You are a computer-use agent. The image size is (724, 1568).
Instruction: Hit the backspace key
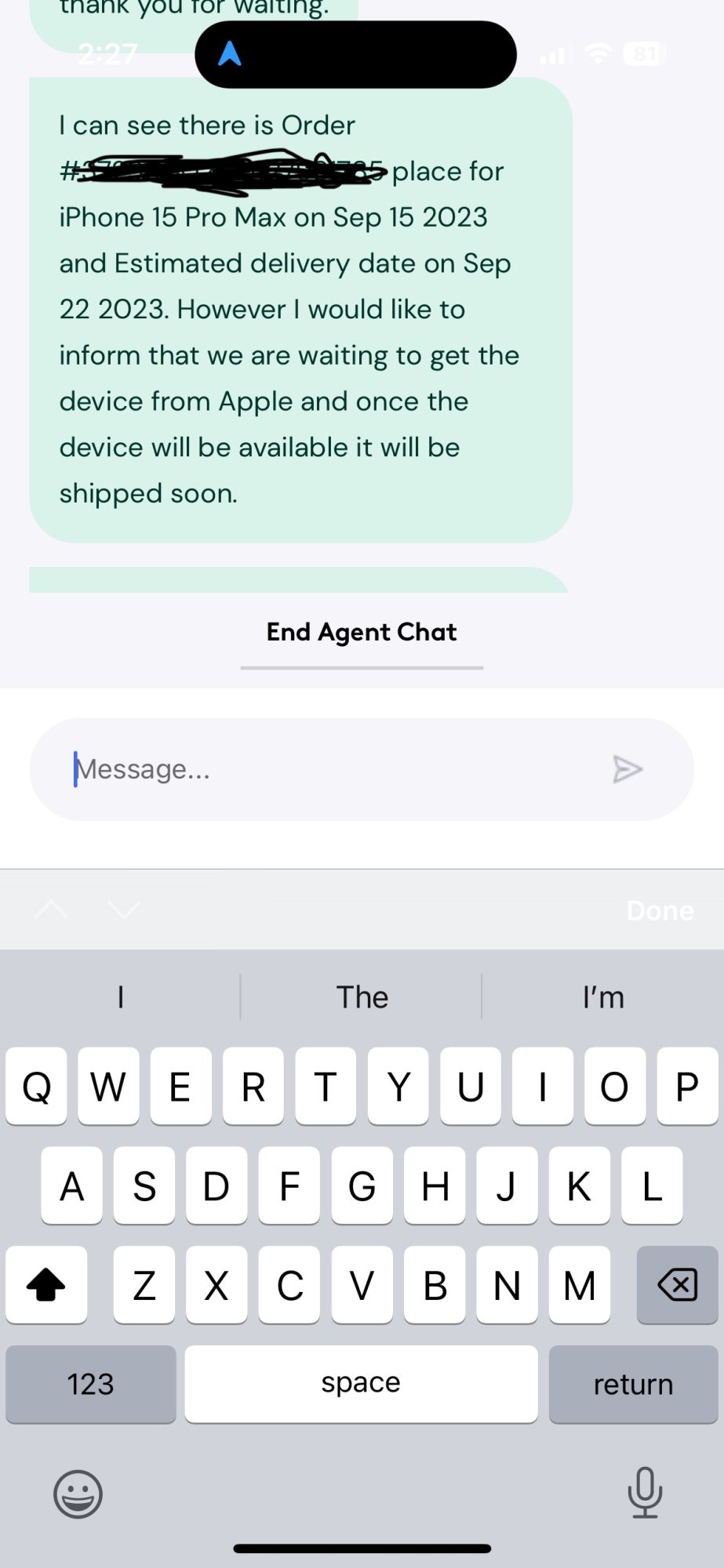[x=677, y=1285]
